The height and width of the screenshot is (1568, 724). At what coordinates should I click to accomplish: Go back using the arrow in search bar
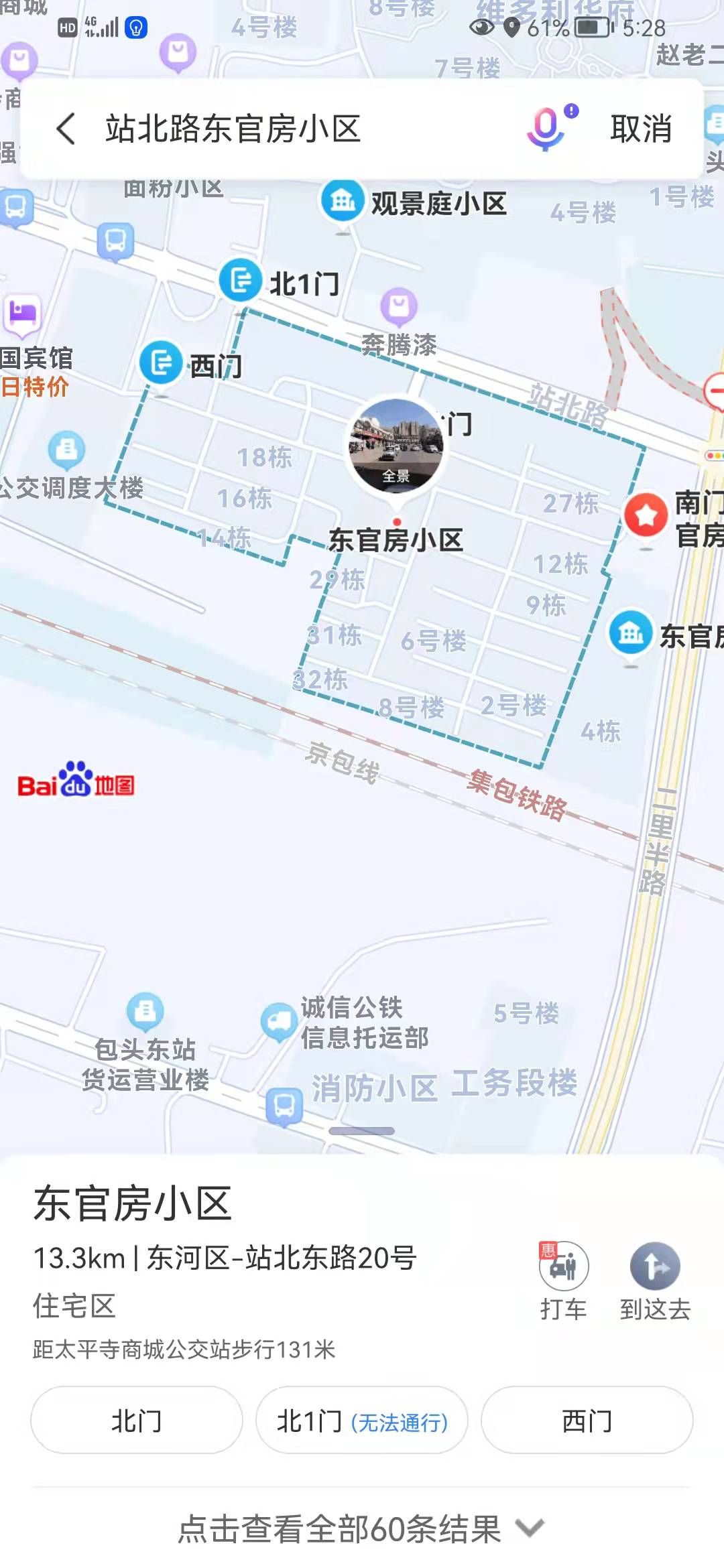(66, 129)
